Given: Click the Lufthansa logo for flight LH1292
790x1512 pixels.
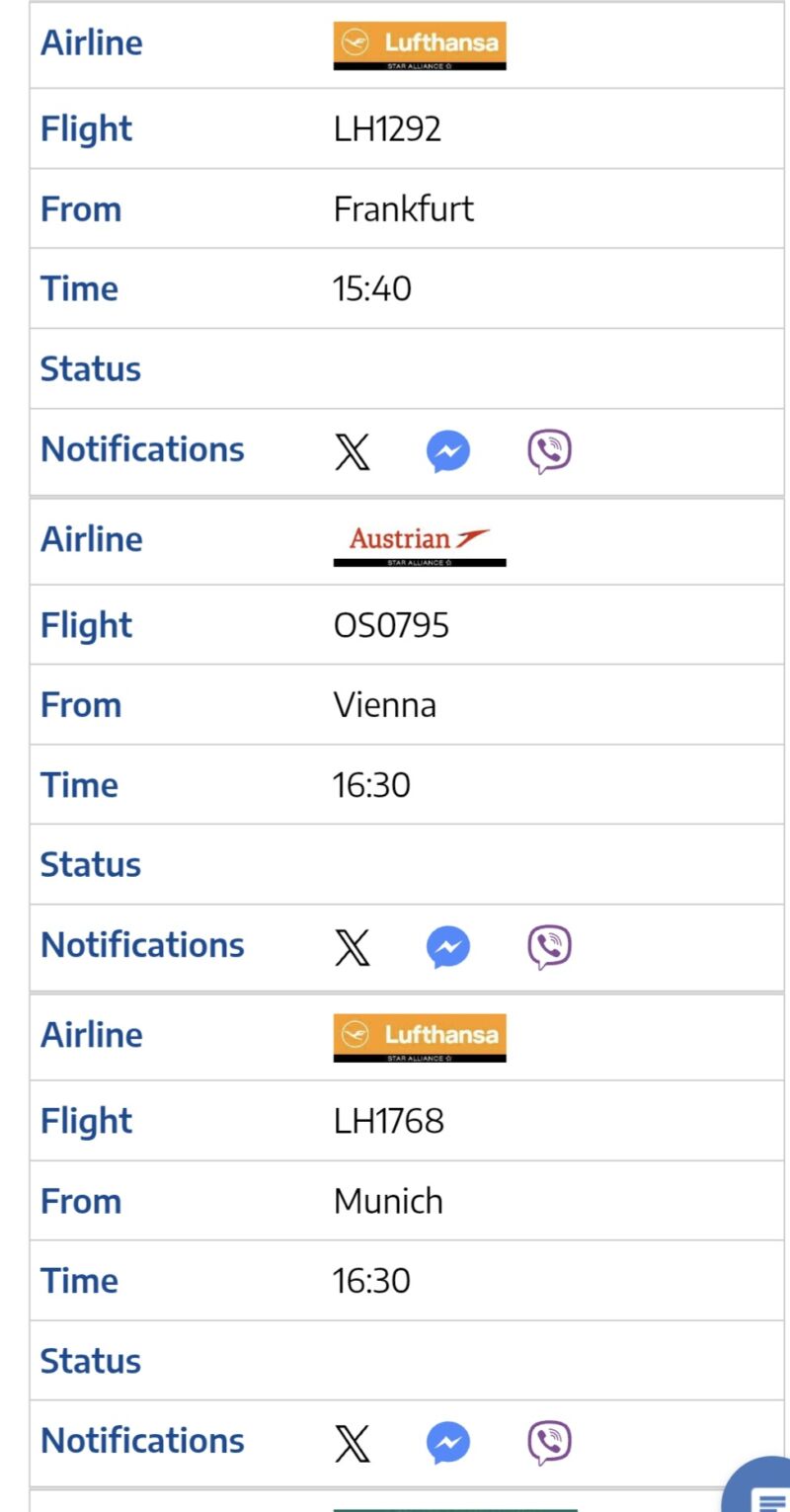Looking at the screenshot, I should click(x=419, y=43).
